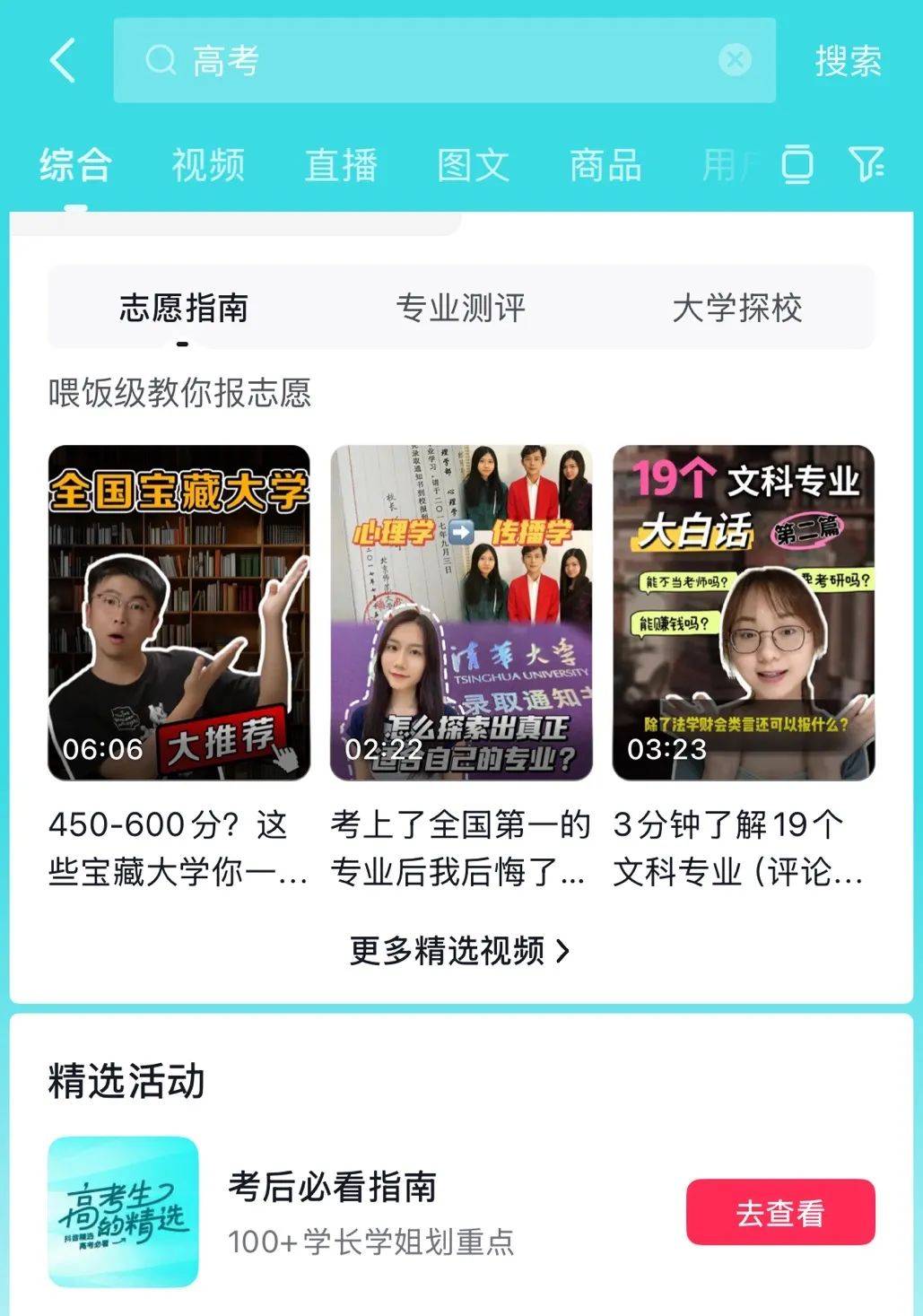
Task: Switch to the 直播 tab
Action: coord(341,165)
